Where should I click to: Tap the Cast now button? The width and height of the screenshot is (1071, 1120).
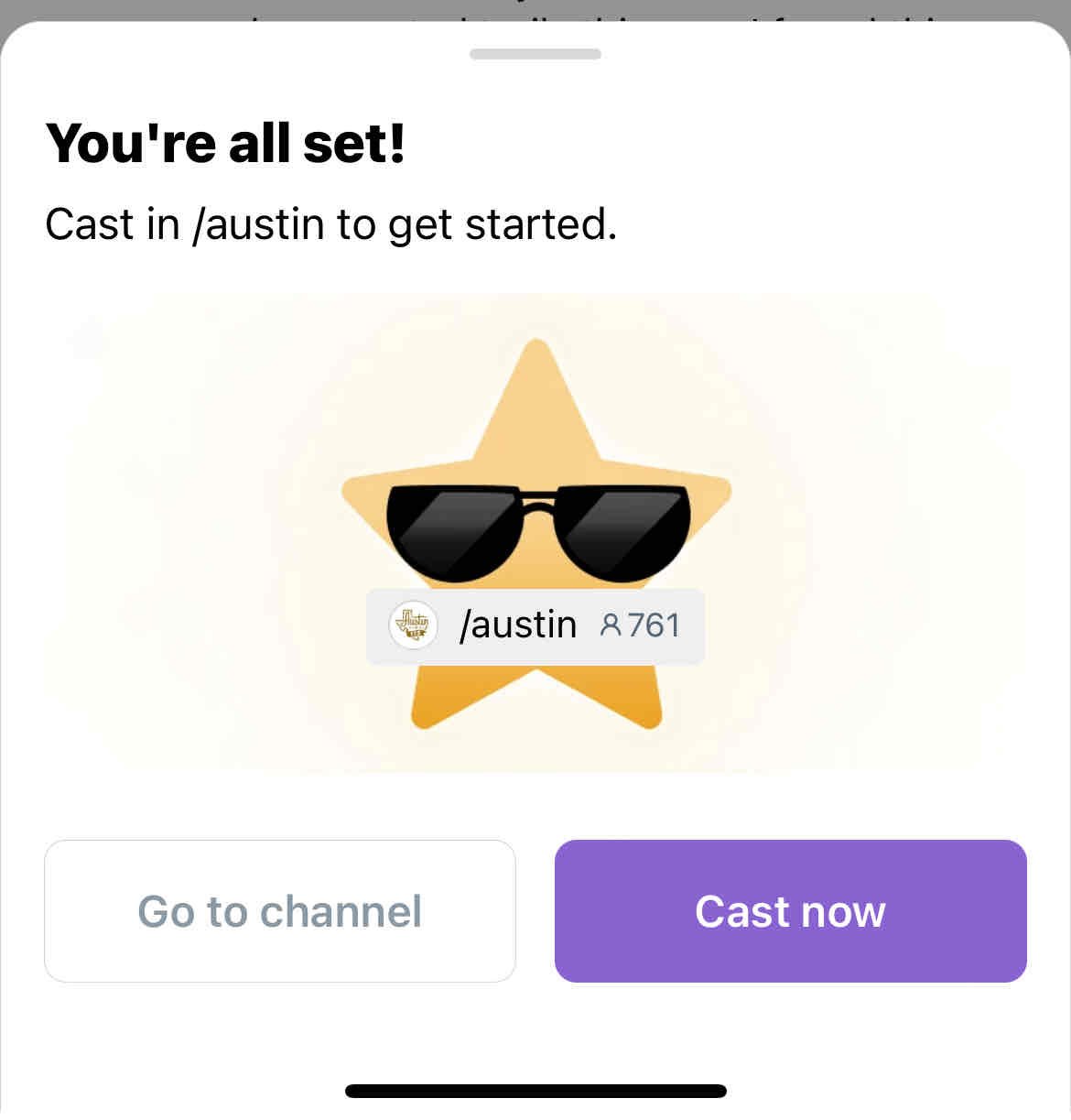790,911
